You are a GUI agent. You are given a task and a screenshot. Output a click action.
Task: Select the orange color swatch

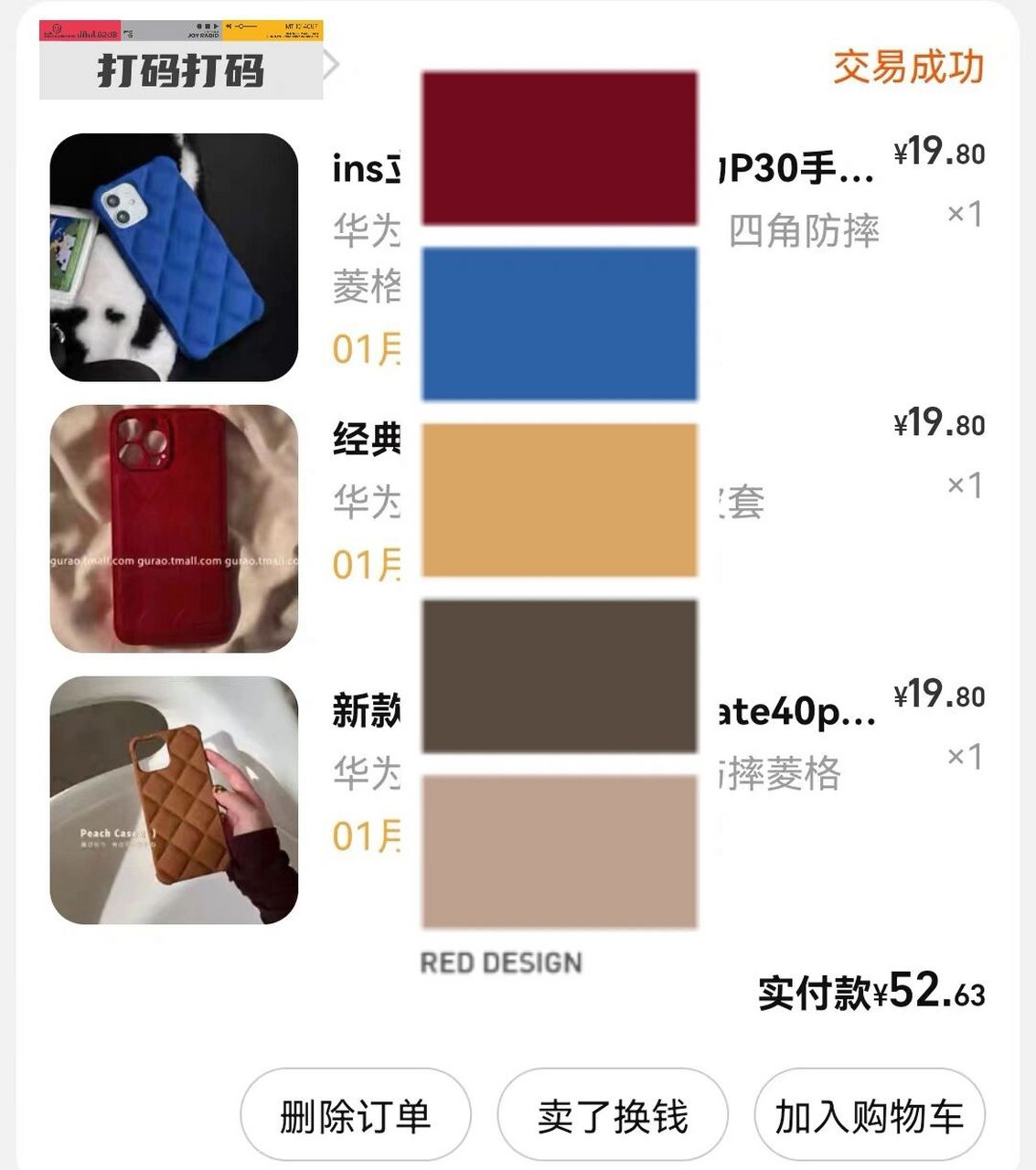[x=560, y=501]
